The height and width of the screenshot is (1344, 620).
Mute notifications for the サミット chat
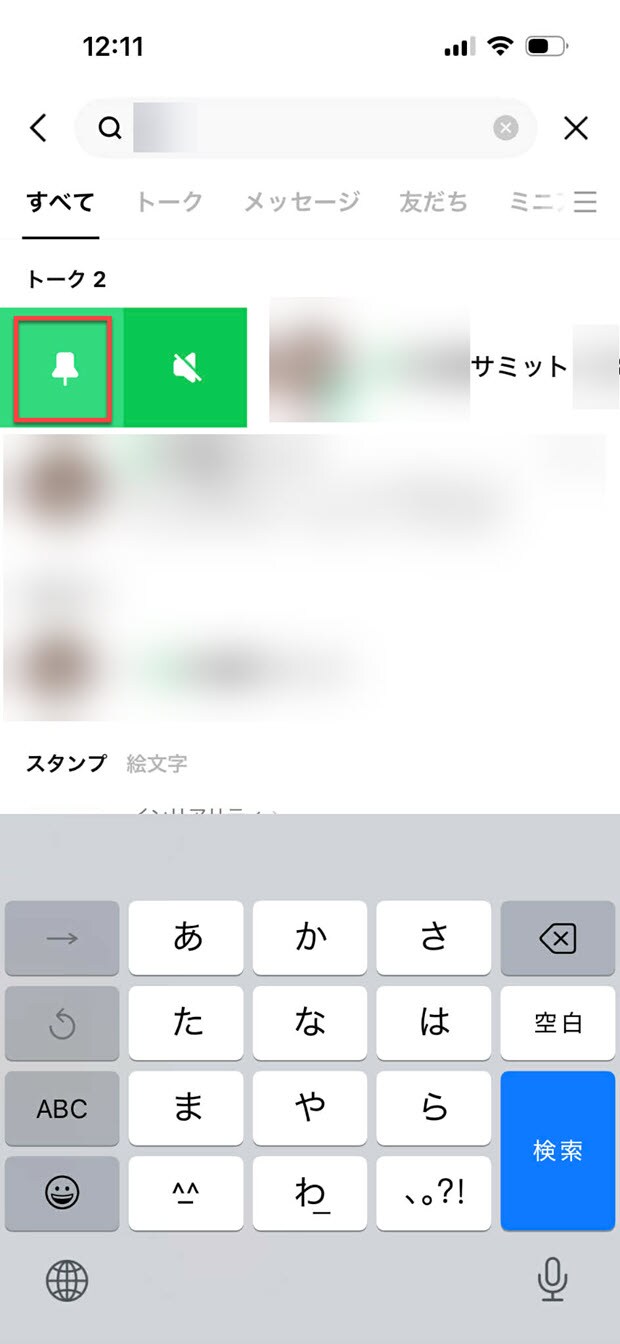pos(185,368)
